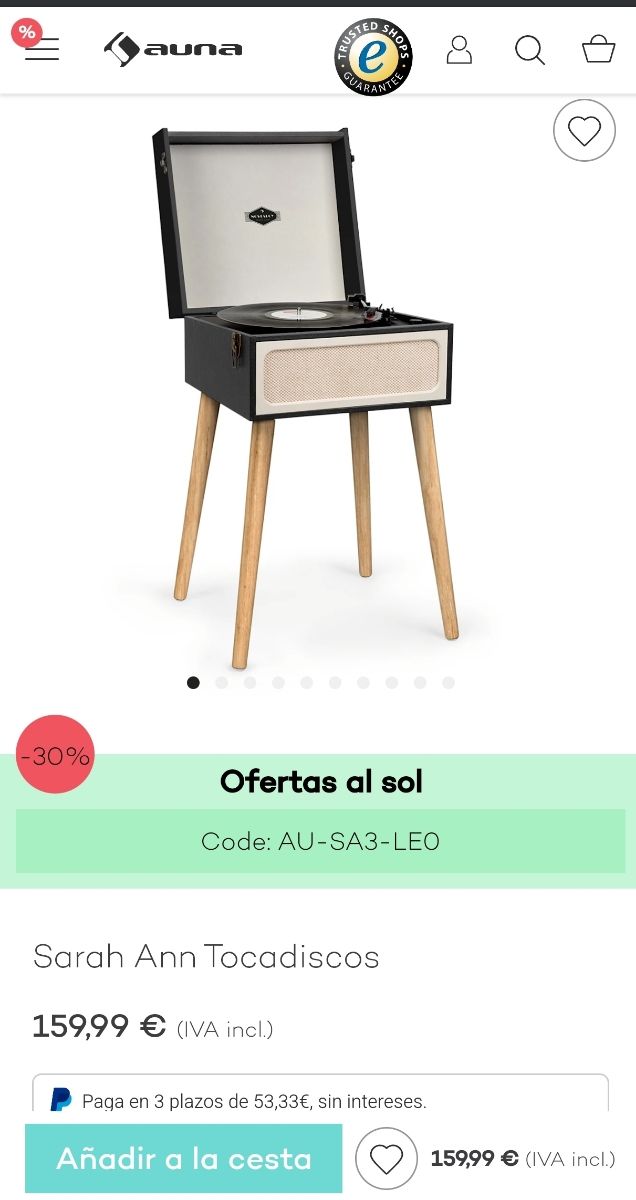Show the last product image dot
636x1200 pixels.
(448, 683)
